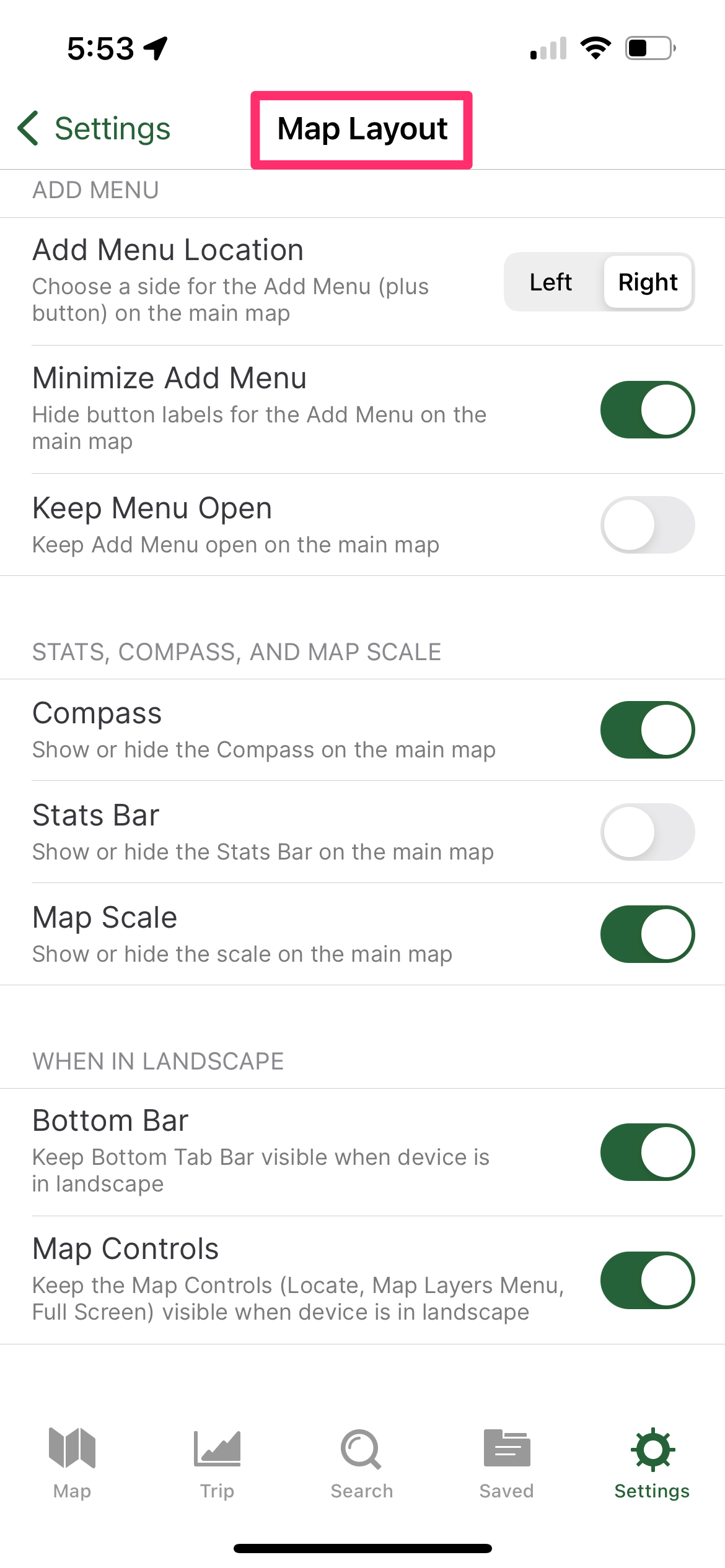Enable the Keep Menu Open switch
The width and height of the screenshot is (725, 1568).
pyautogui.click(x=648, y=525)
